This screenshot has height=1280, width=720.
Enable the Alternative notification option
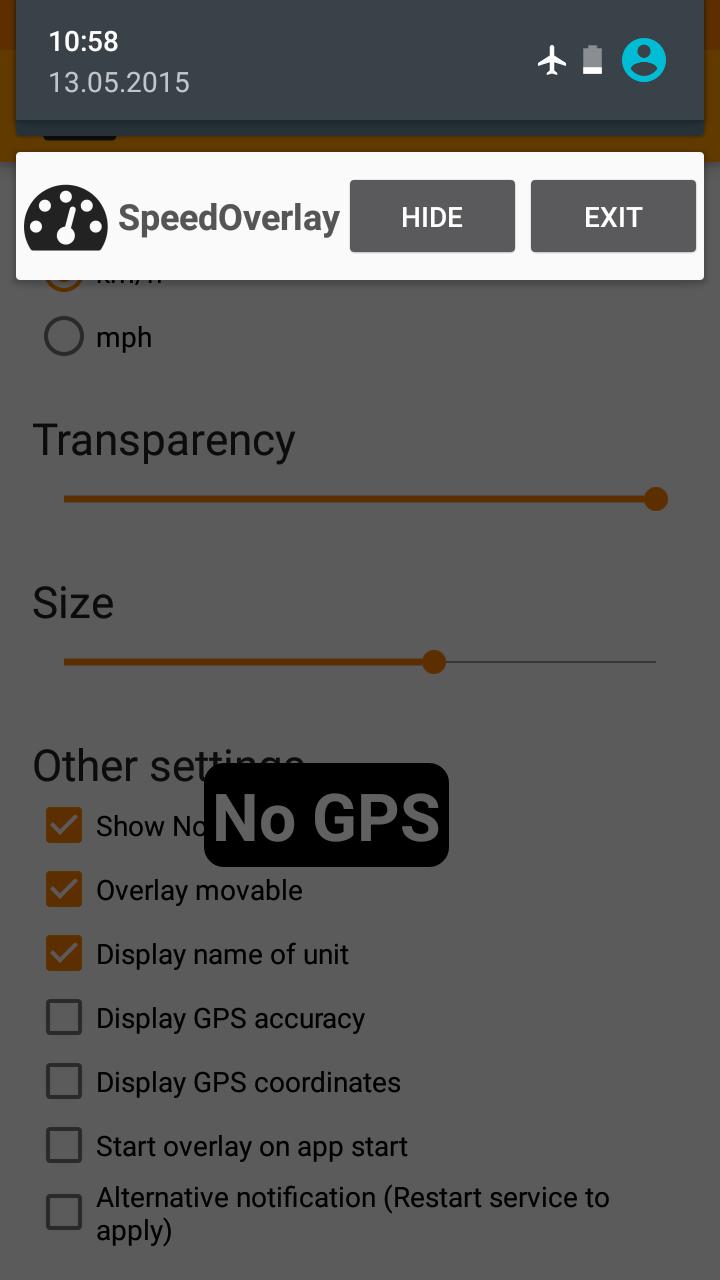point(328,1213)
